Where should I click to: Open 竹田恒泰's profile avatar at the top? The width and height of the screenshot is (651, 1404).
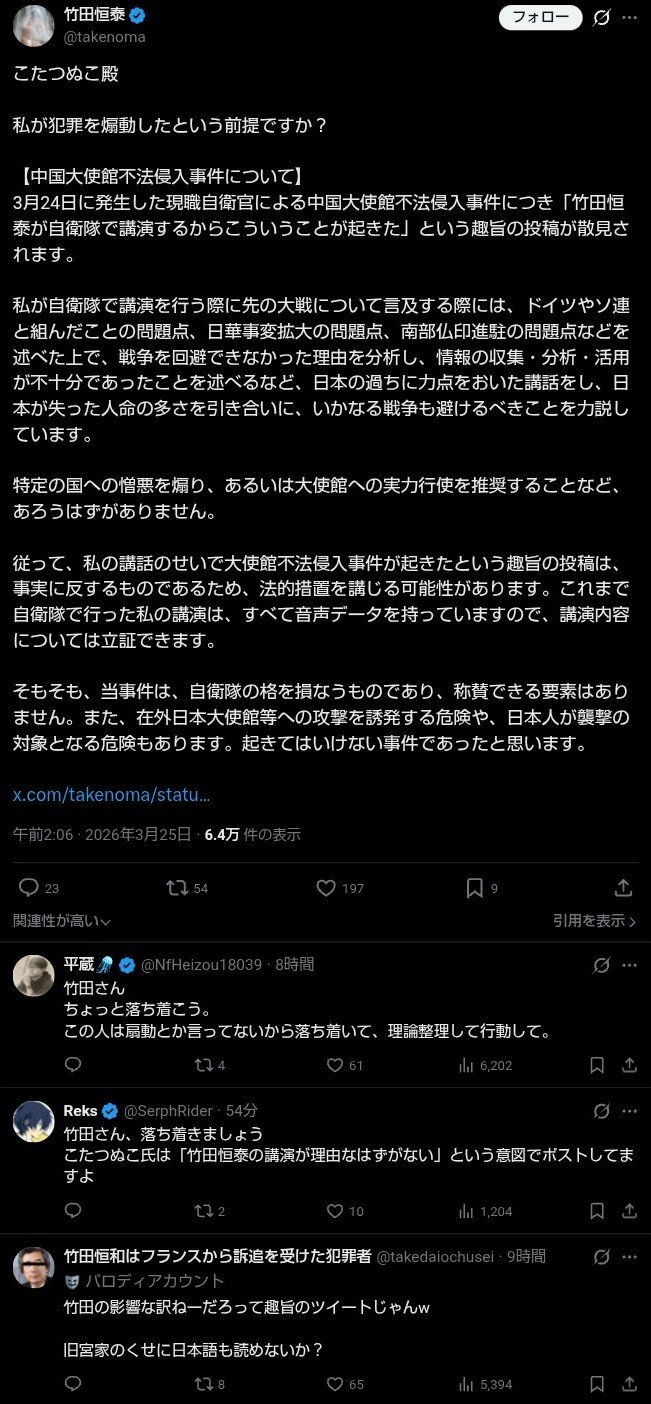(33, 25)
